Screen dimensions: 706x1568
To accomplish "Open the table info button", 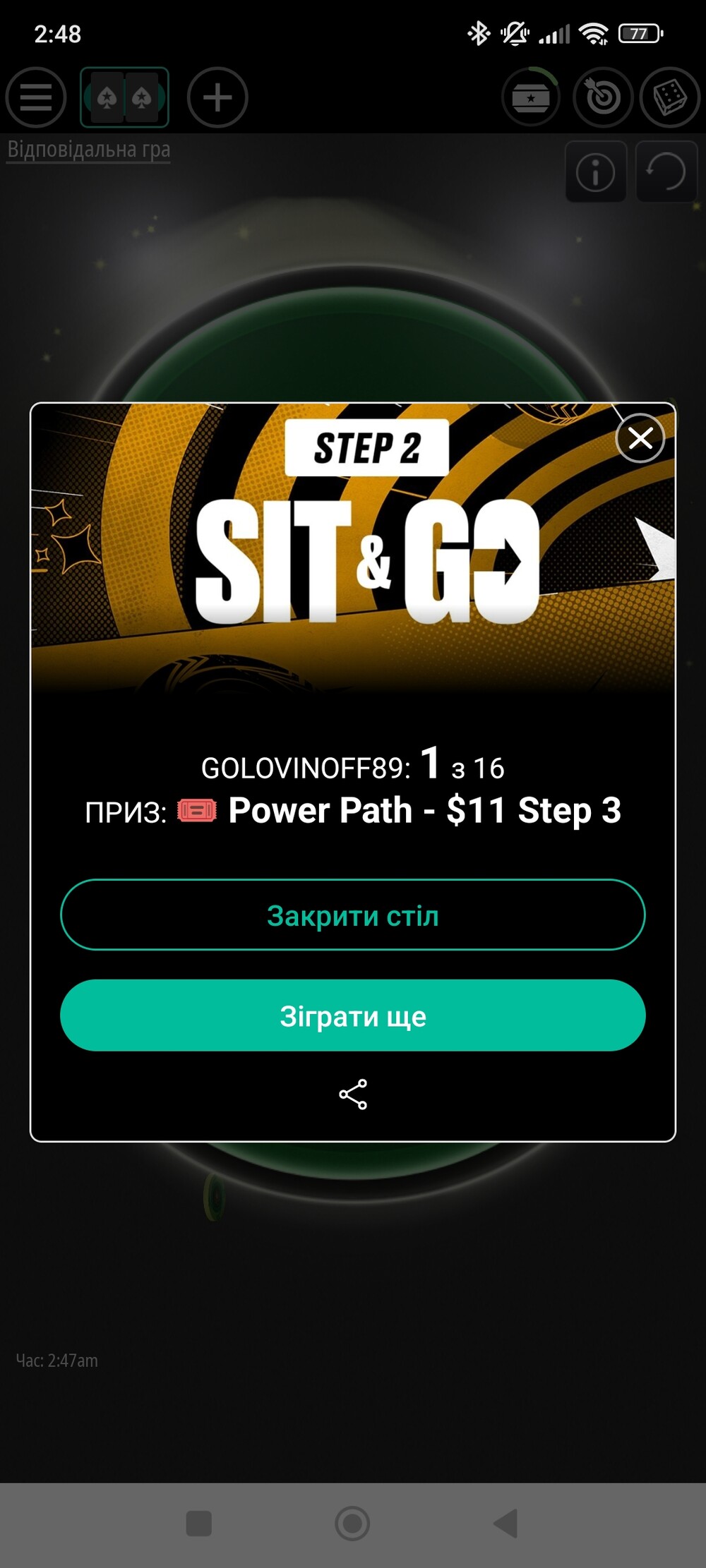I will tap(596, 171).
